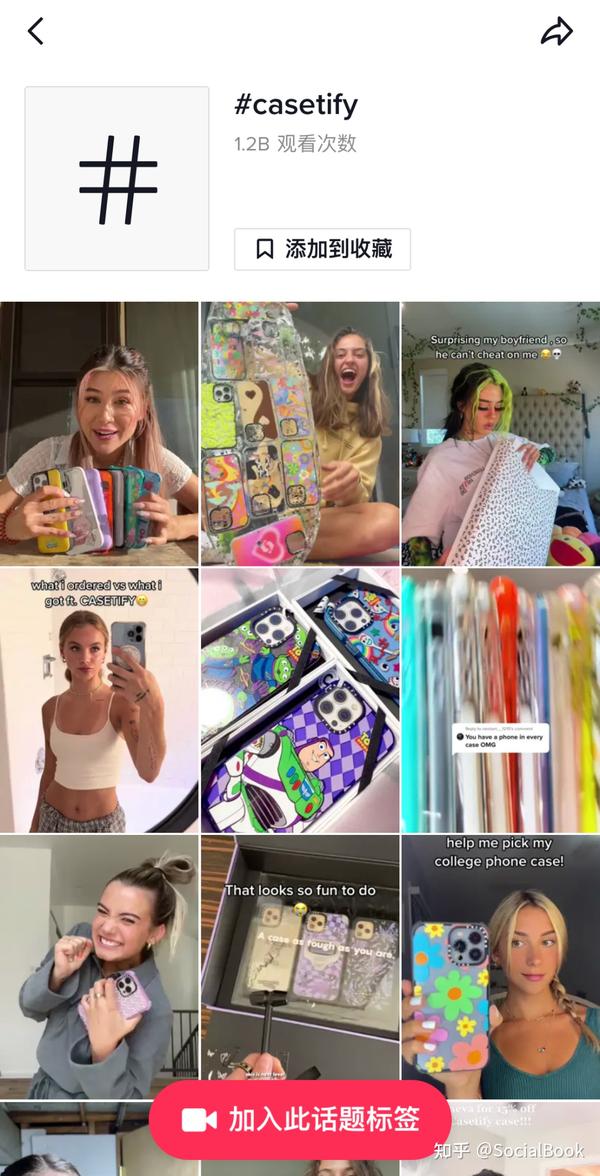The image size is (600, 1176).
Task: Go back using the top-left arrow
Action: (35, 32)
